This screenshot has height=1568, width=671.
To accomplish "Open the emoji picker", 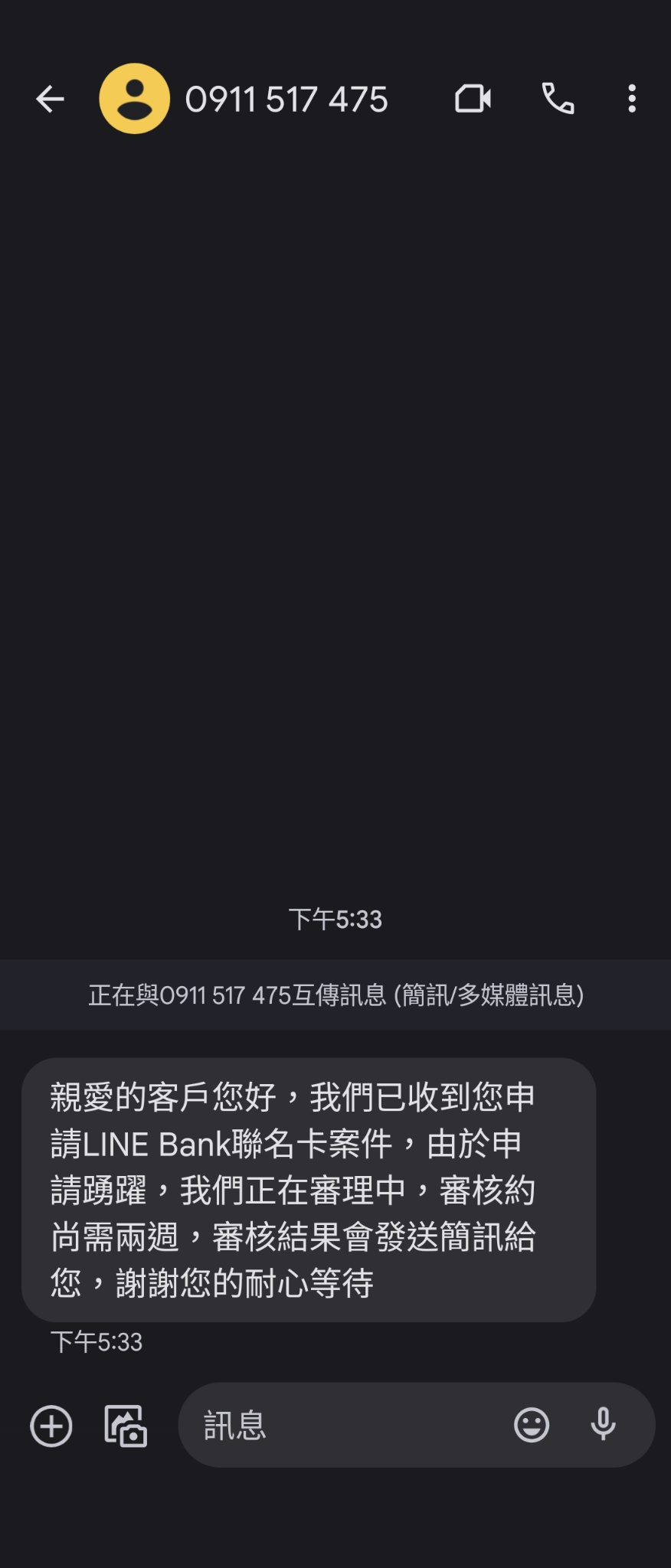I will click(532, 1425).
